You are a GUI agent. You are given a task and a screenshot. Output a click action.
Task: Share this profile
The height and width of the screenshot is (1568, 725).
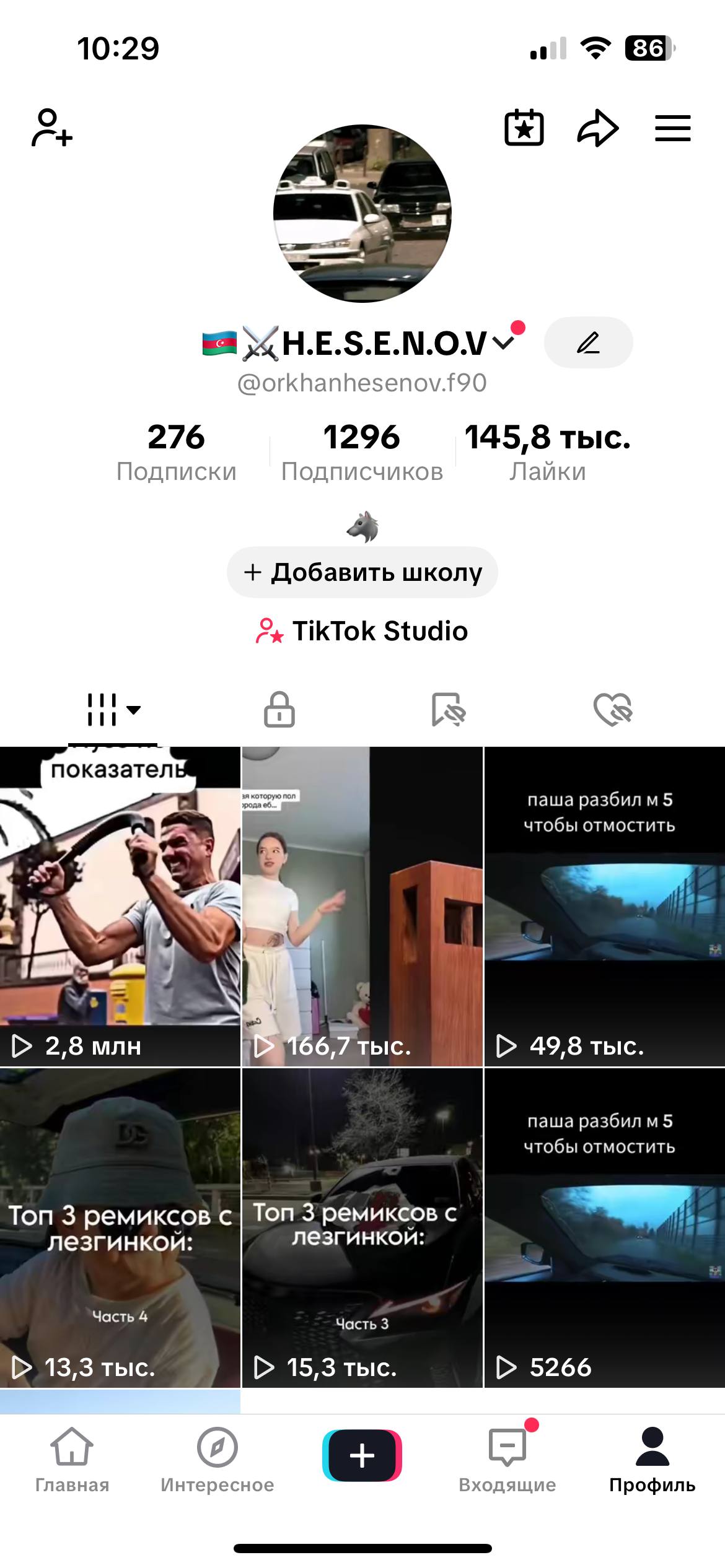click(598, 128)
